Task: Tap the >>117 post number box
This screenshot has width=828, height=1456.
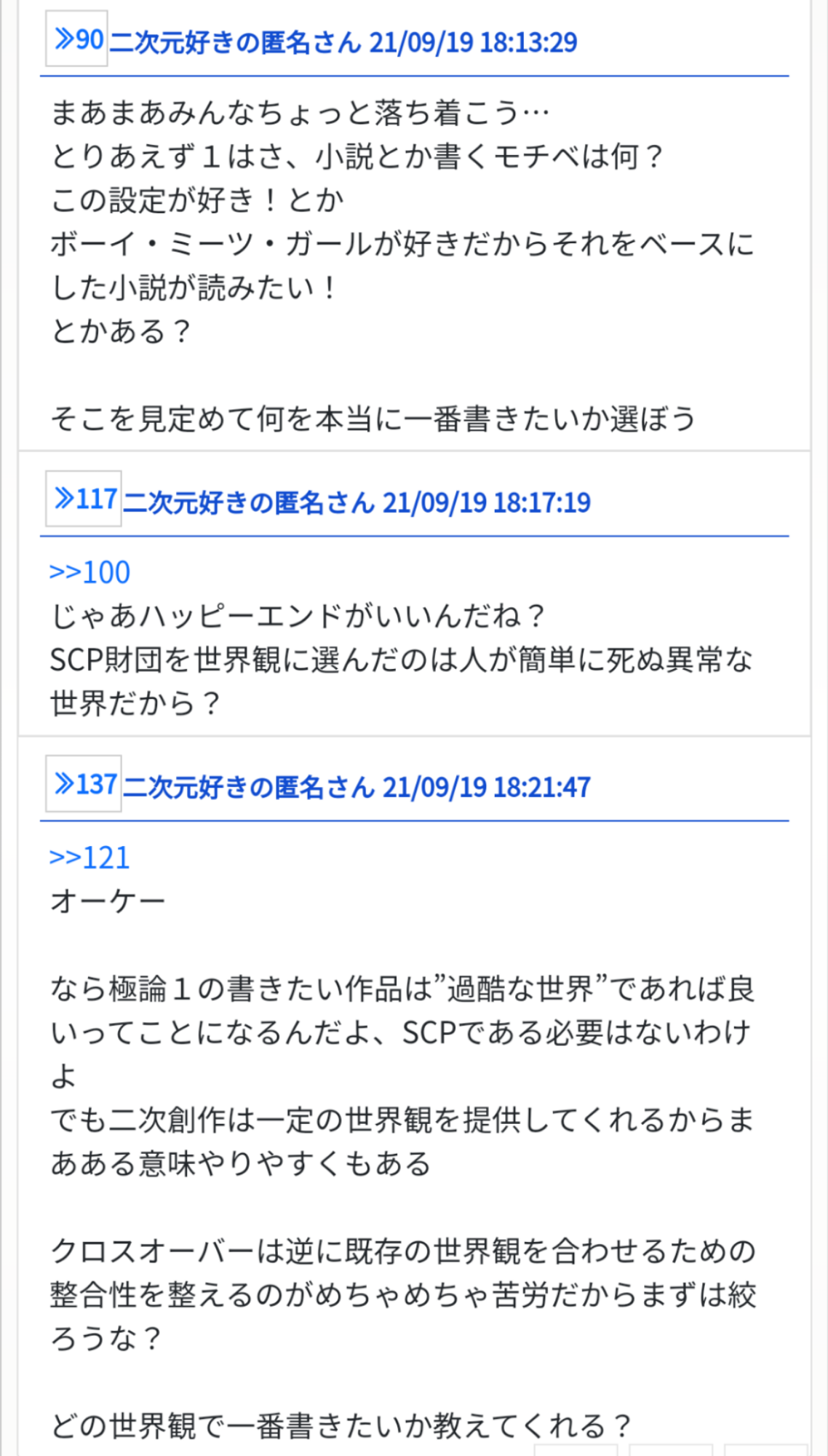Action: click(84, 499)
